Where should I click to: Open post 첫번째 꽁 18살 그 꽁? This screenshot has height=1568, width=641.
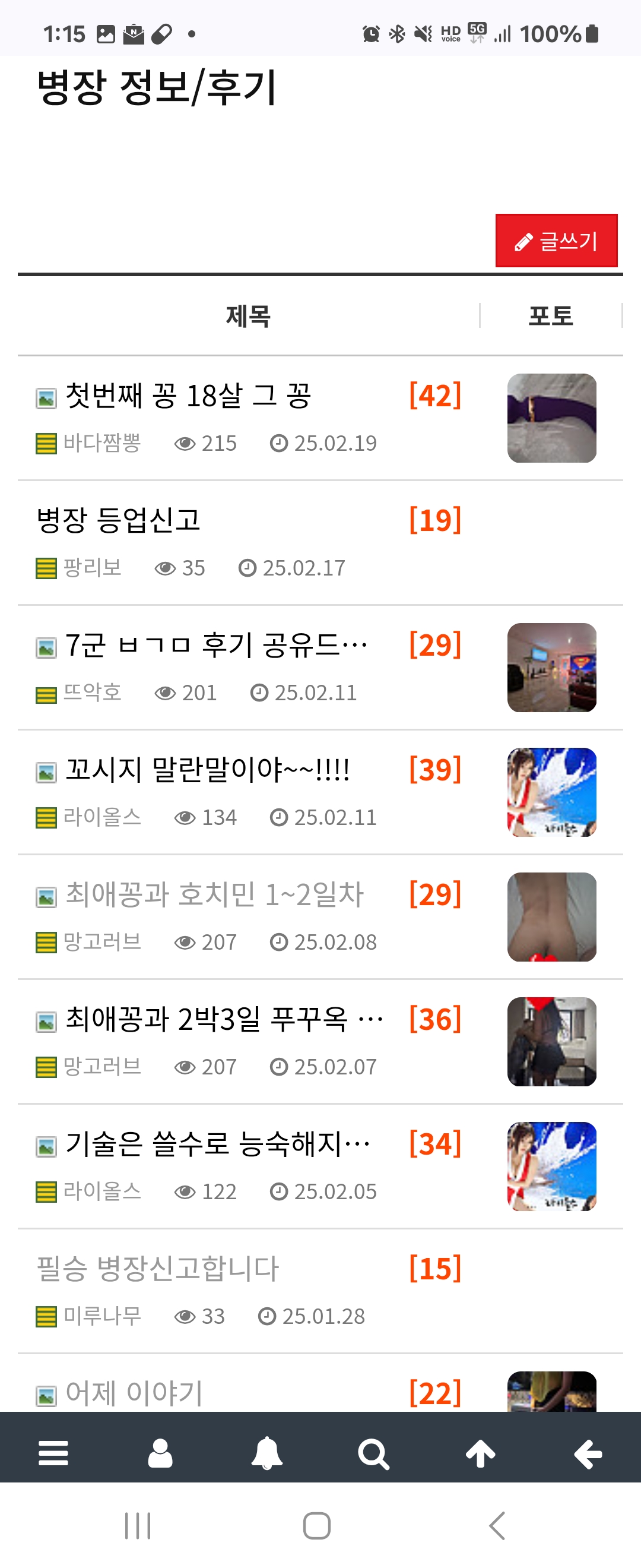click(x=188, y=396)
